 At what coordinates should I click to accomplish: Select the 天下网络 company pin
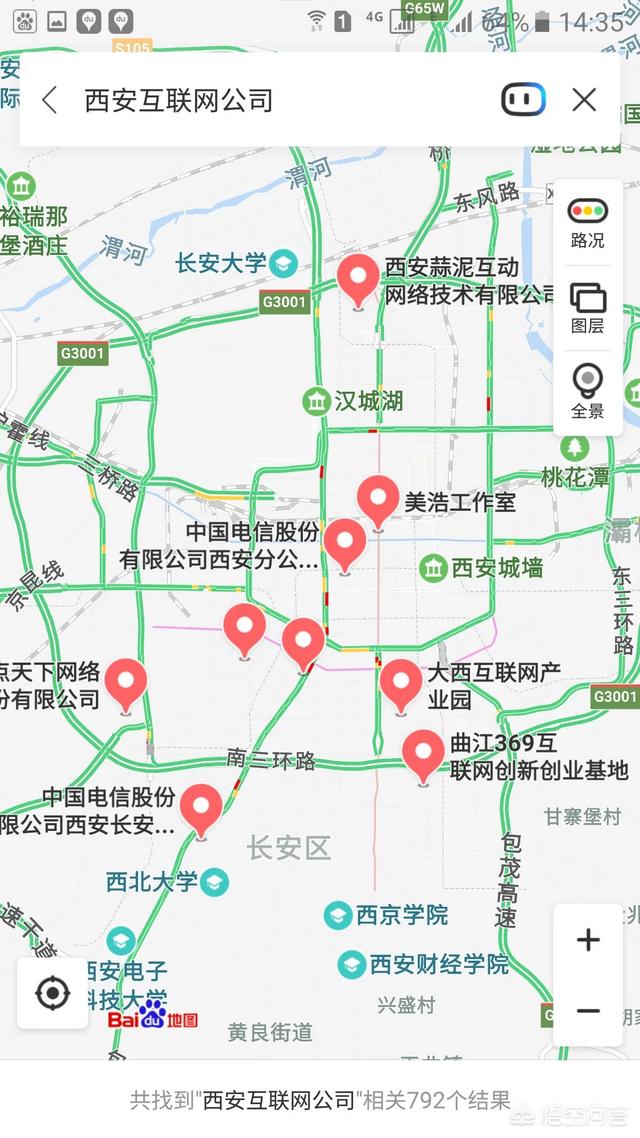coord(126,683)
